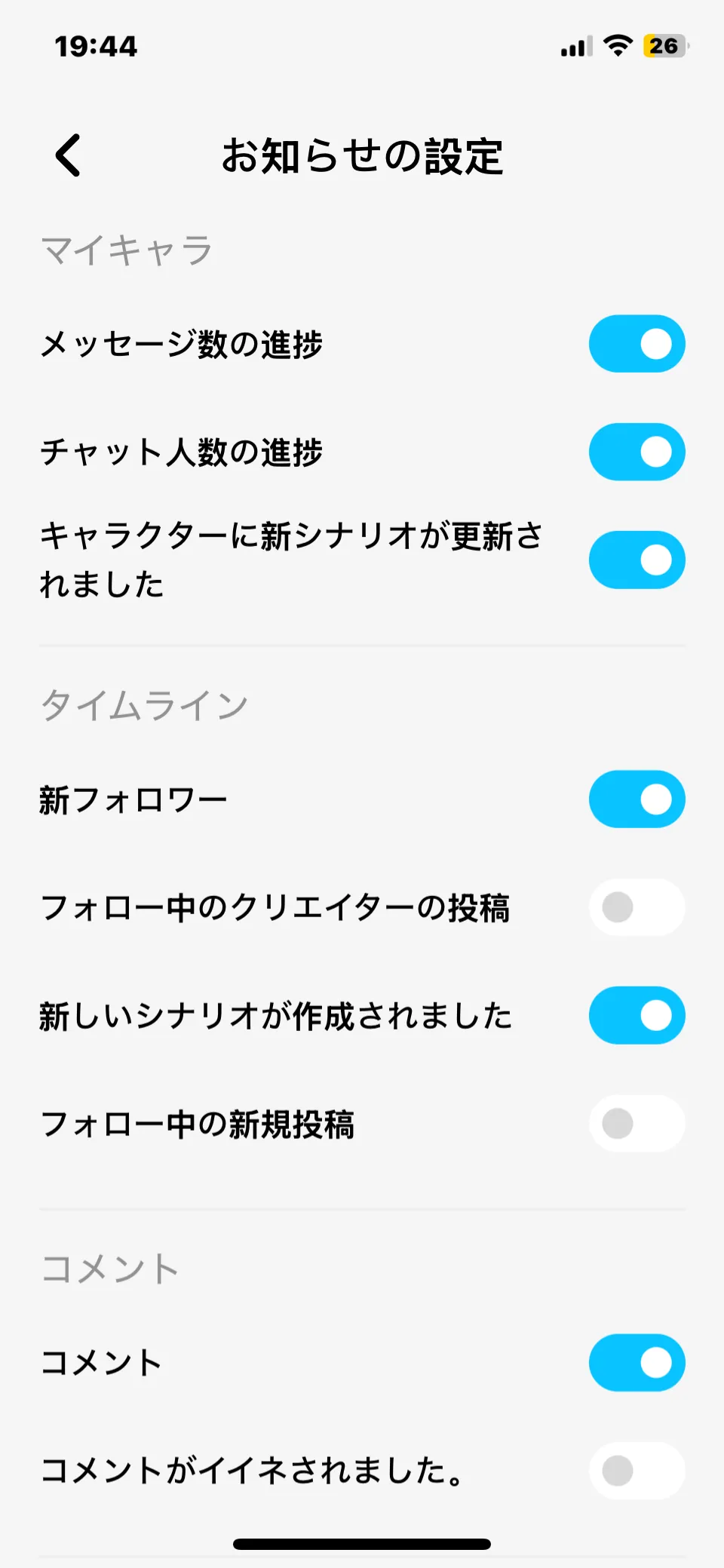Viewport: 724px width, 1568px height.
Task: Enable フォロー中のクリエイターの投稿 notifications
Action: tap(637, 907)
